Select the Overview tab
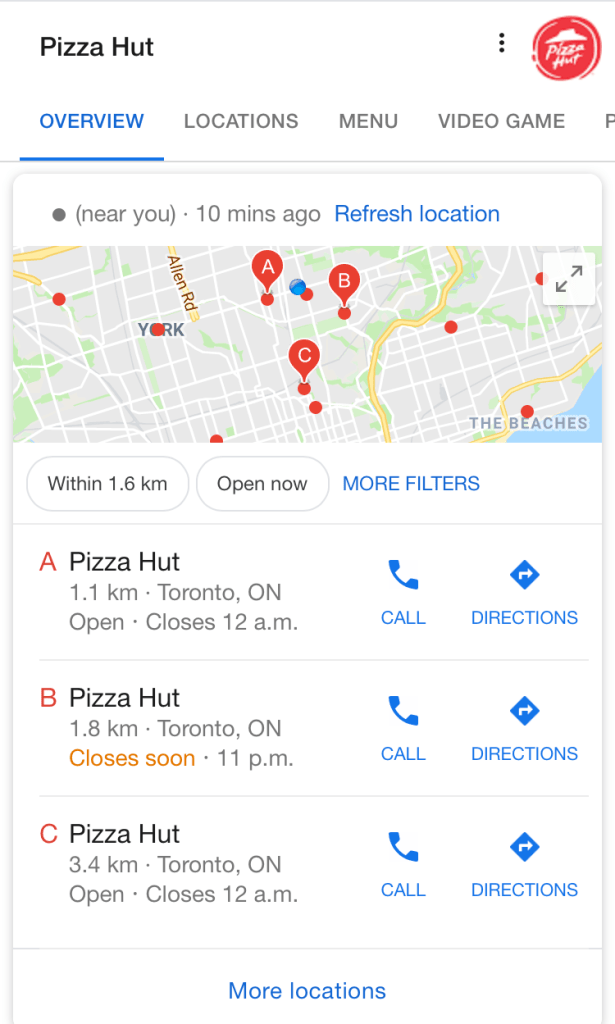This screenshot has height=1024, width=615. click(x=92, y=121)
